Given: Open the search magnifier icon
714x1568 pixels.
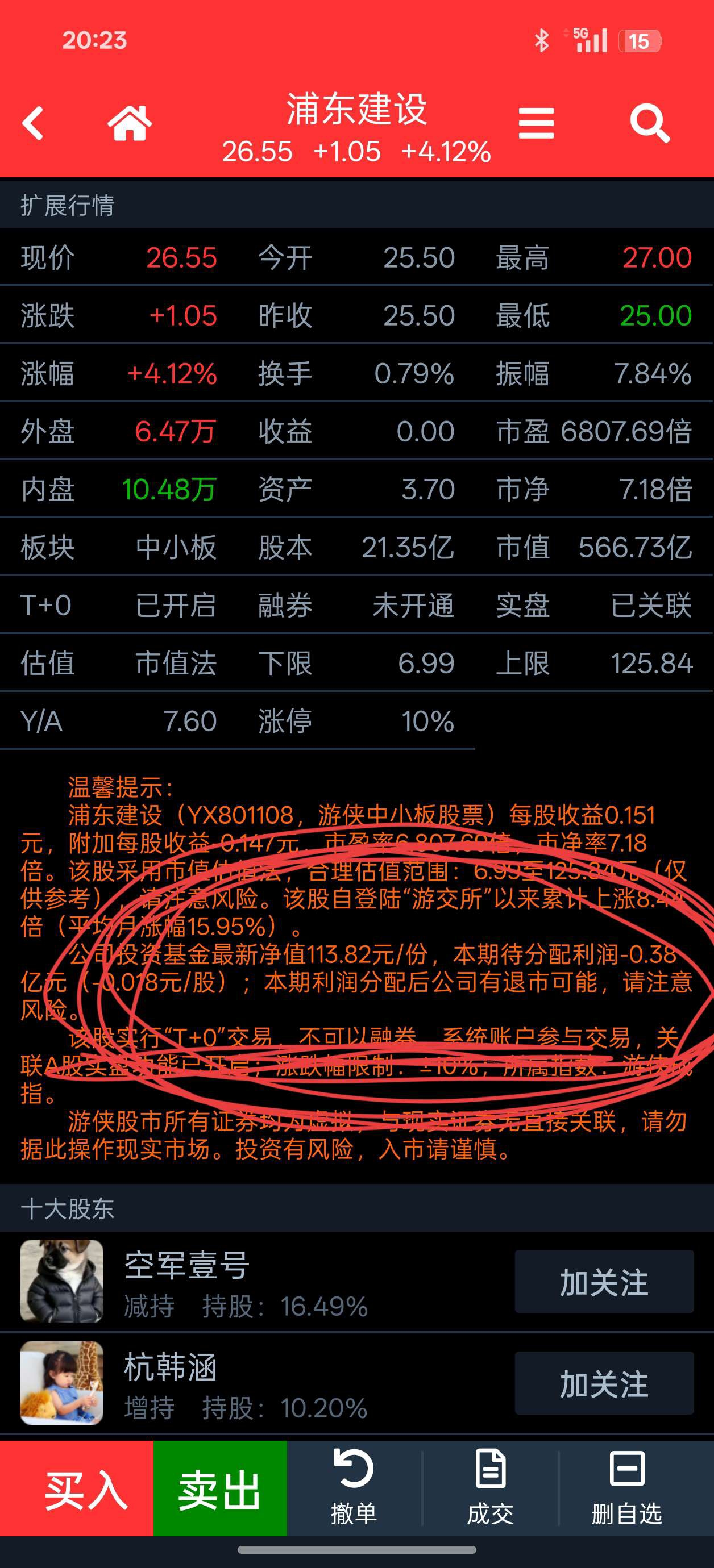Looking at the screenshot, I should click(649, 123).
